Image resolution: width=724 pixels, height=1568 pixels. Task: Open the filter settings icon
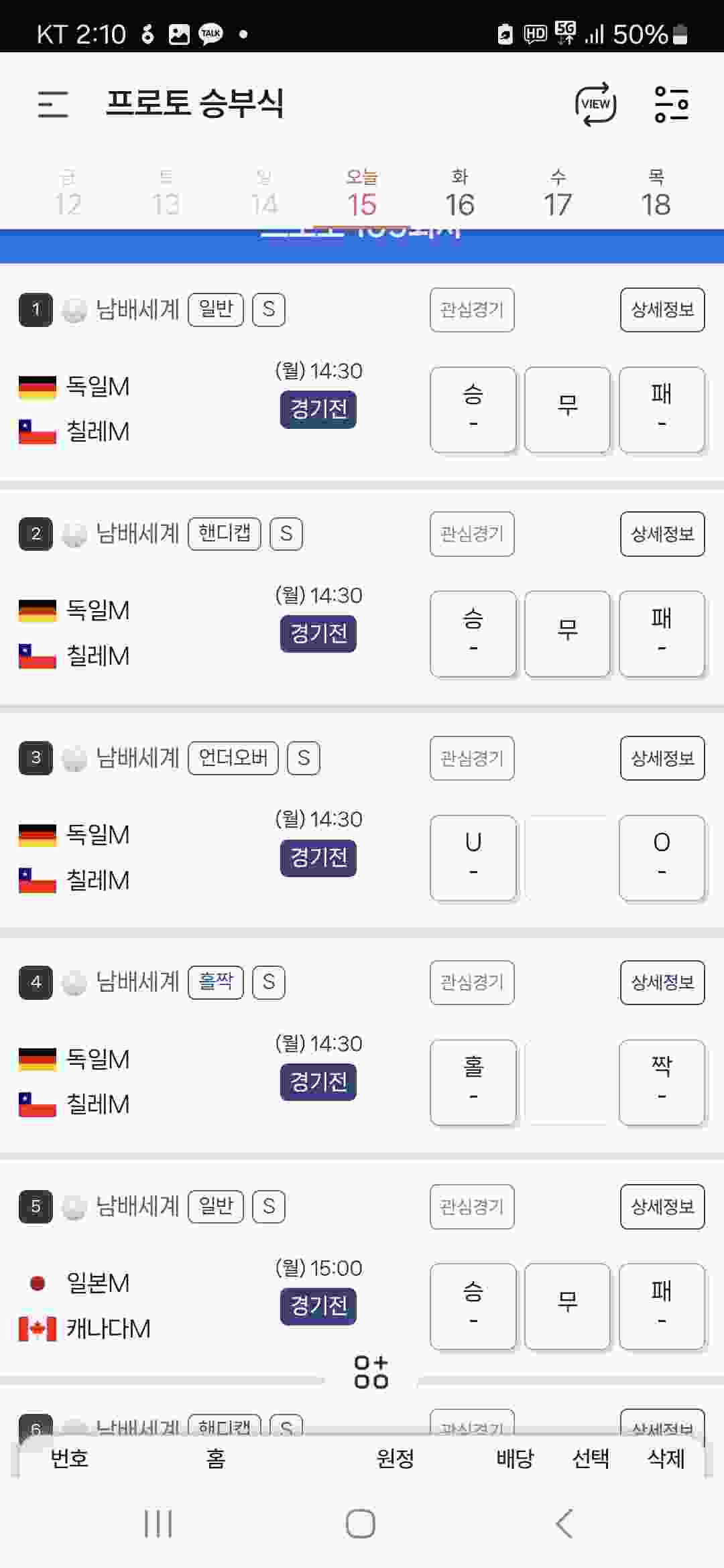click(672, 105)
